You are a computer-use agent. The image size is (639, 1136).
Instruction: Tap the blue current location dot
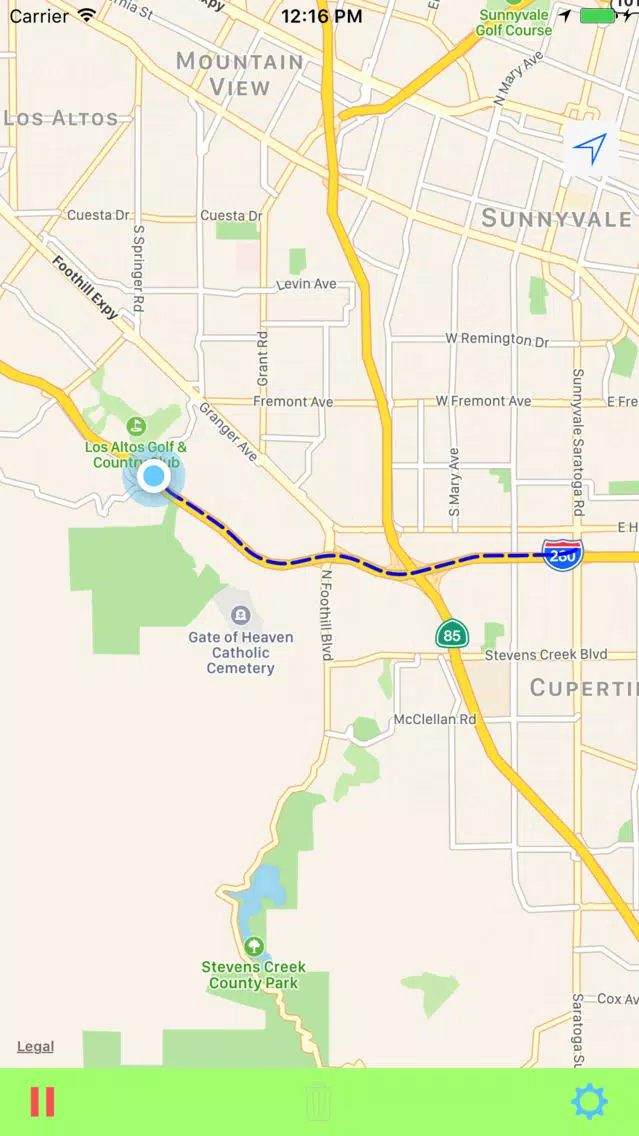pos(154,477)
